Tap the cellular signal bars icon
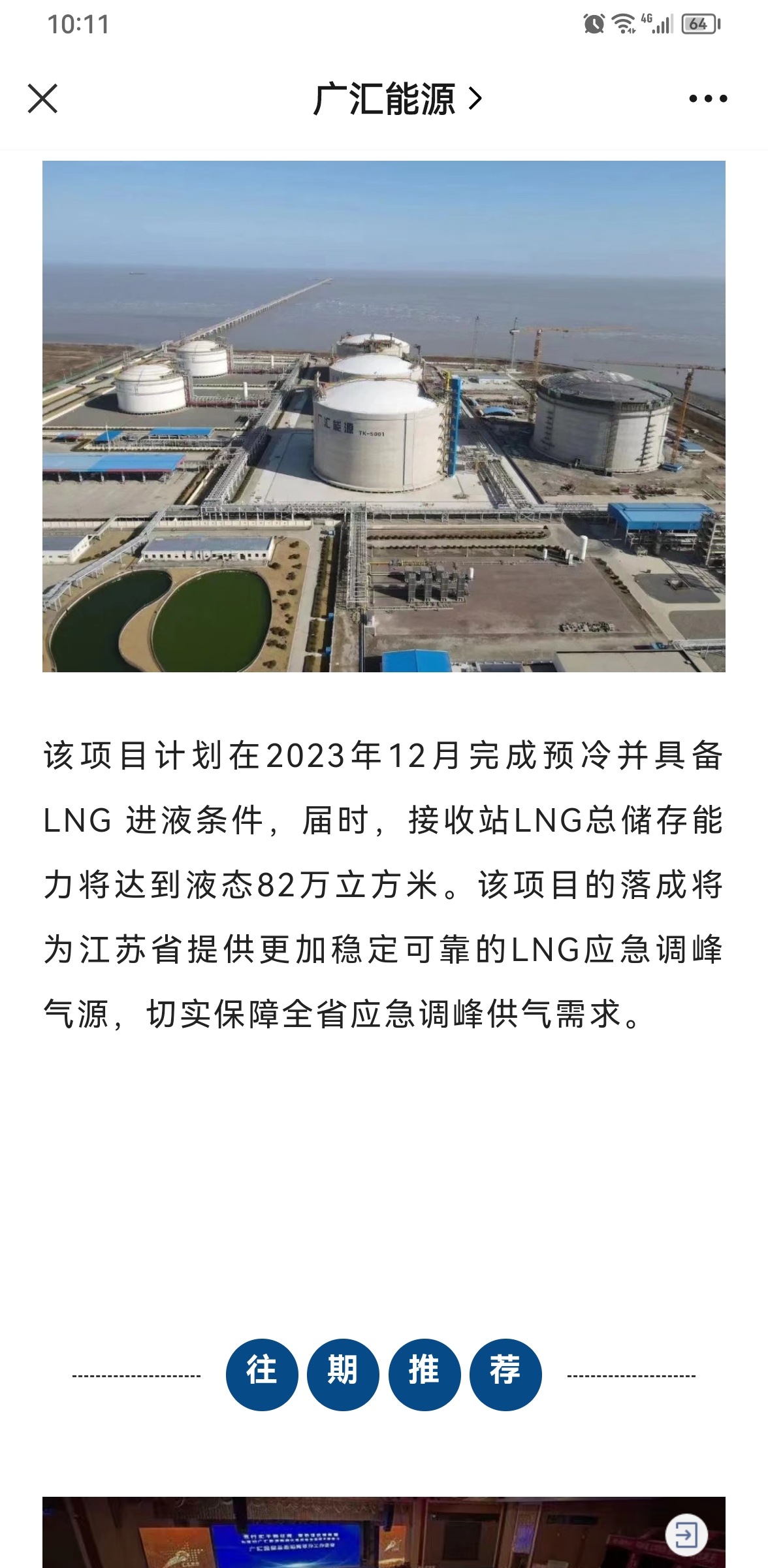 coord(665,24)
